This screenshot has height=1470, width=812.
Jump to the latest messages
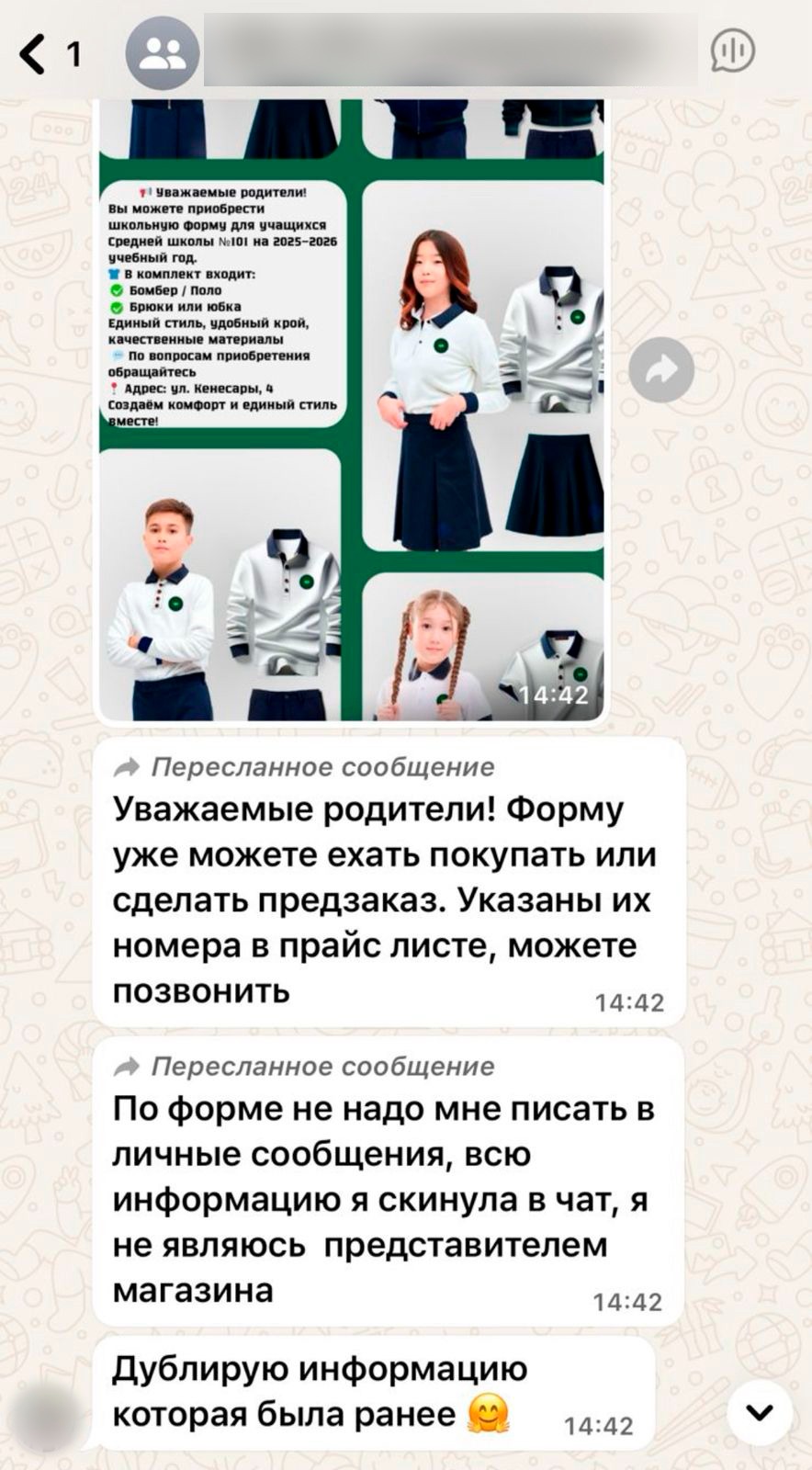point(759,1412)
